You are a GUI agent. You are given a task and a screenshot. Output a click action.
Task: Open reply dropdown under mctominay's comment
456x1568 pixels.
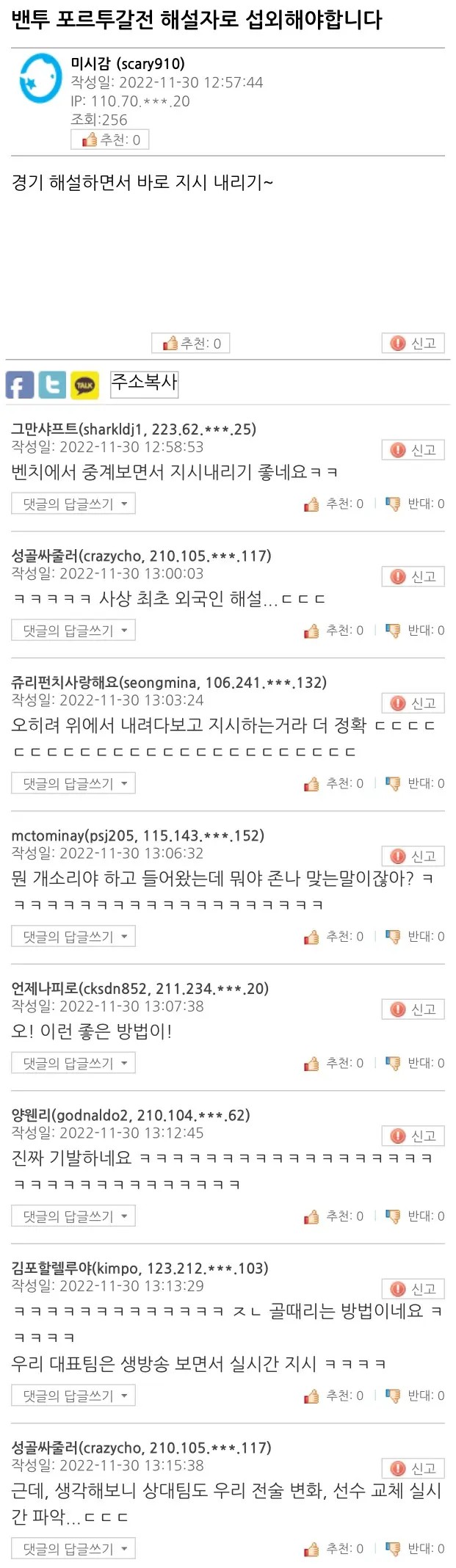point(73,937)
